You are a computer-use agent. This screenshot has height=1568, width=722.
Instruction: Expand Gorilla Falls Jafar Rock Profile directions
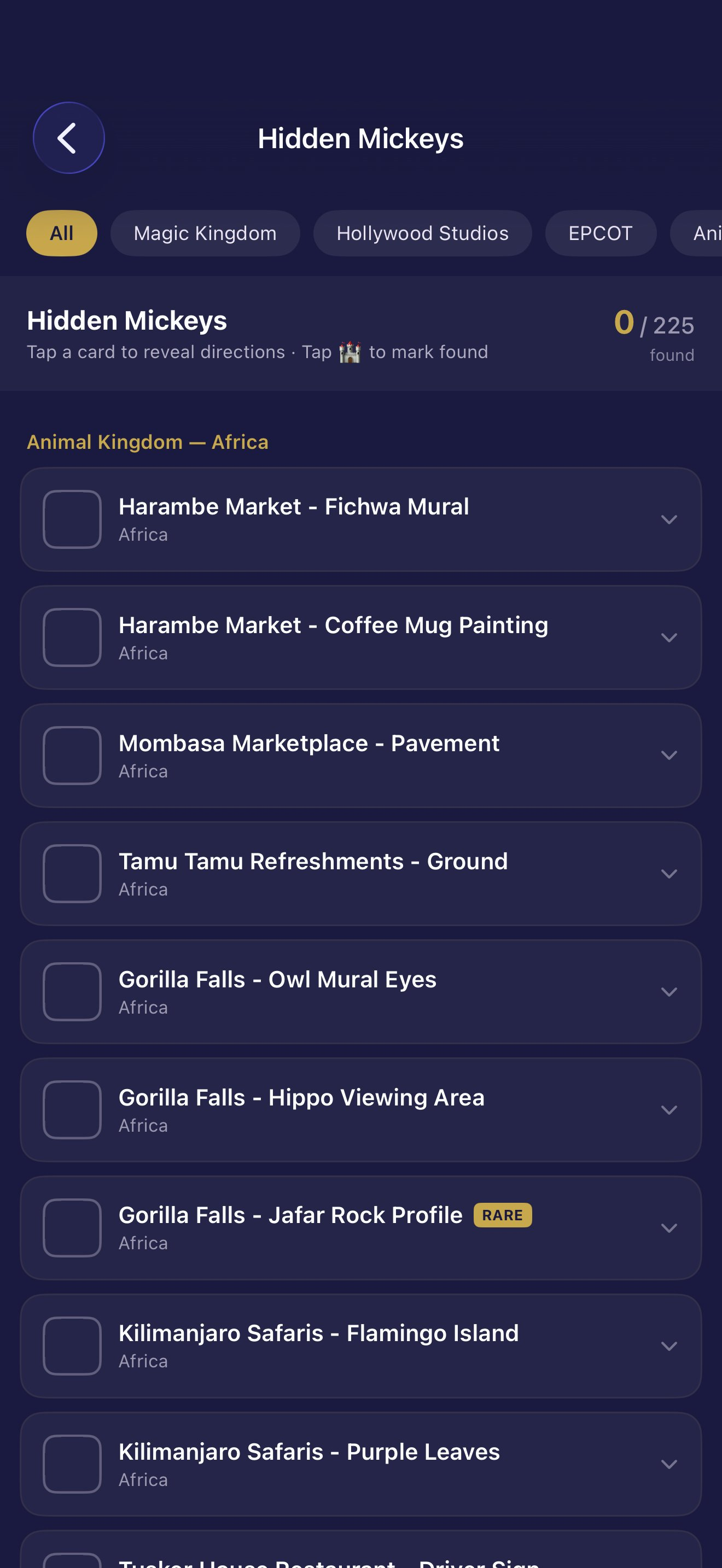[668, 1228]
